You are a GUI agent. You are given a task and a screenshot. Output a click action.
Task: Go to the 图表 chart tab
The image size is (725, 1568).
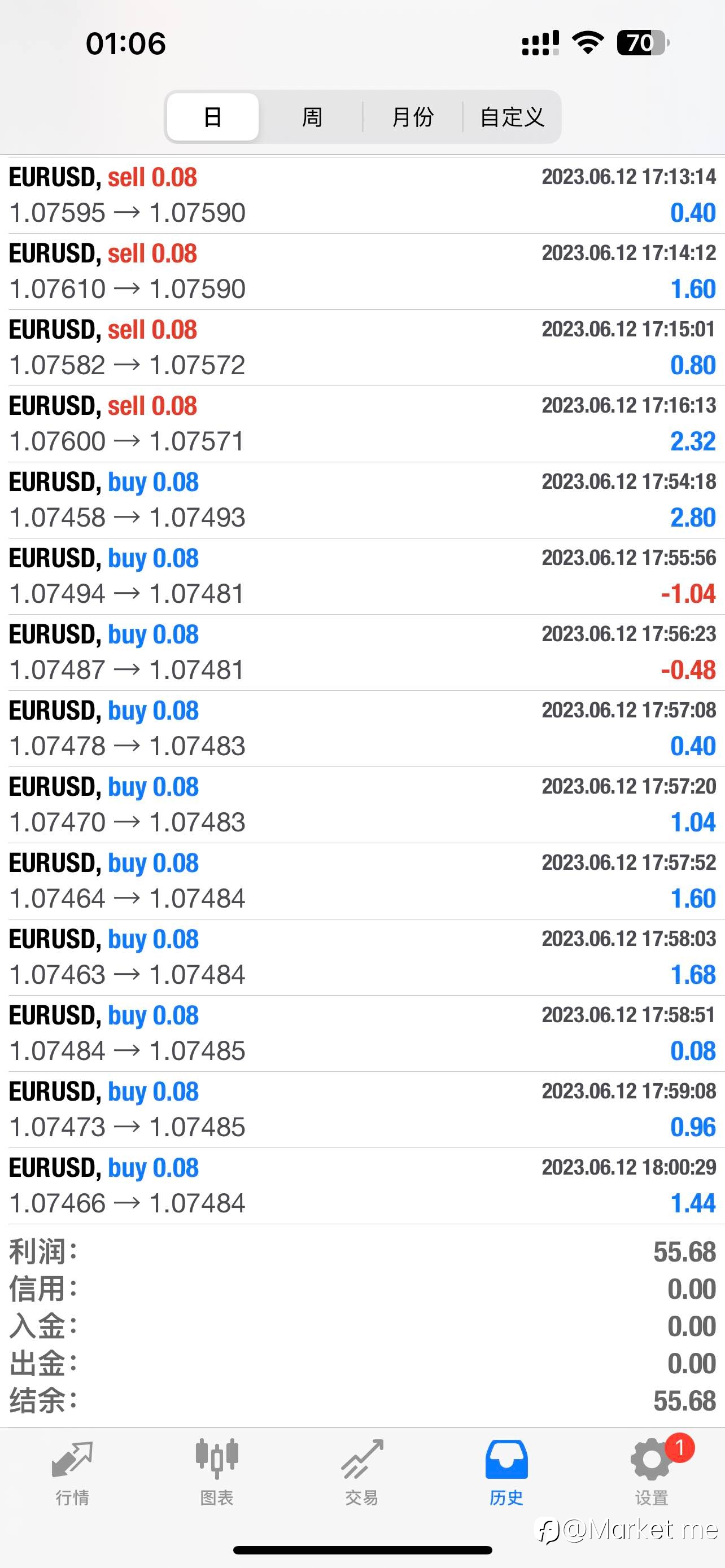217,1473
